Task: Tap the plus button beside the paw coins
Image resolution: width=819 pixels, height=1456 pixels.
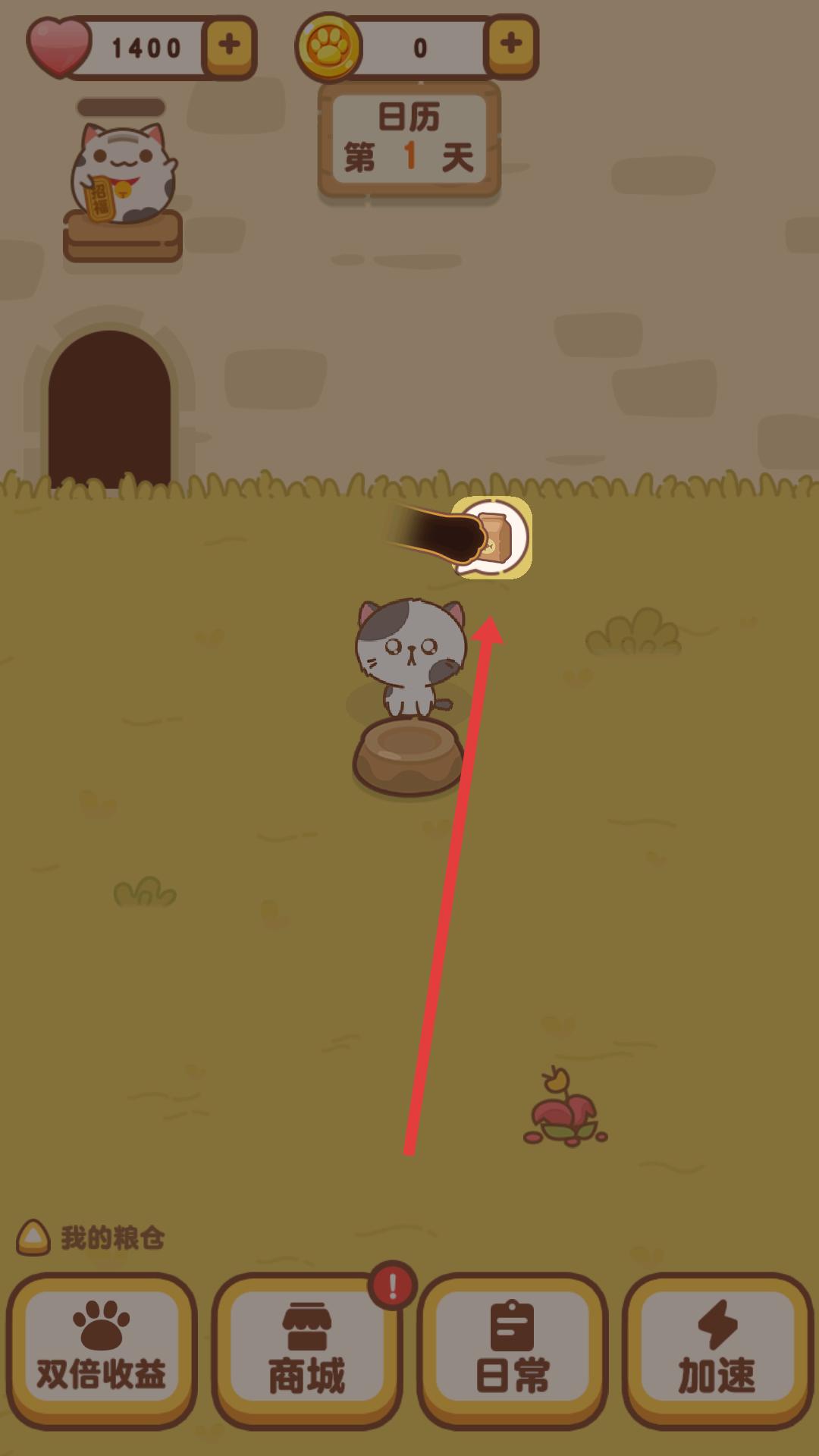Action: point(511,45)
